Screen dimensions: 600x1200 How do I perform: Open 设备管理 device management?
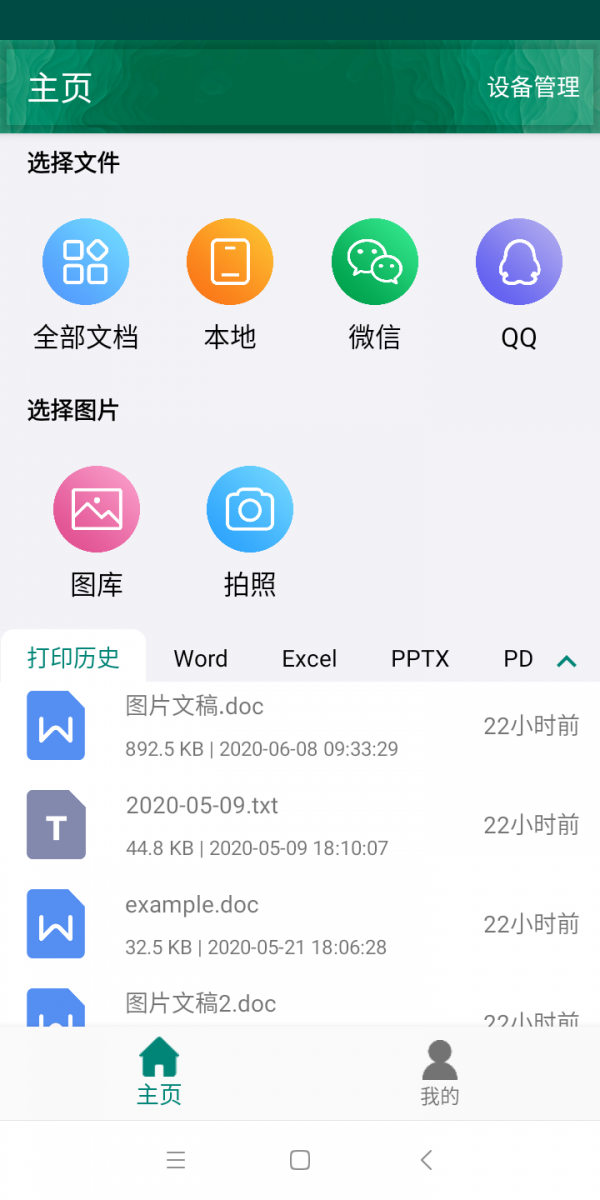tap(533, 87)
